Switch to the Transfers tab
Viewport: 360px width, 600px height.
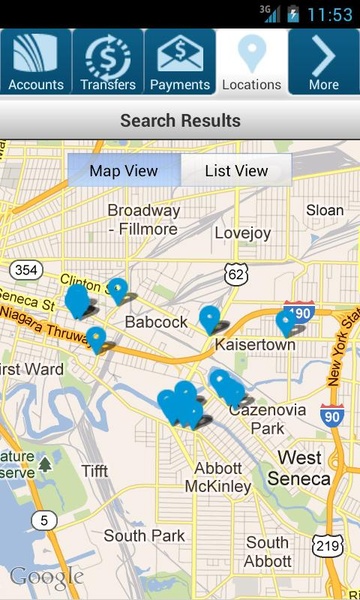108,62
